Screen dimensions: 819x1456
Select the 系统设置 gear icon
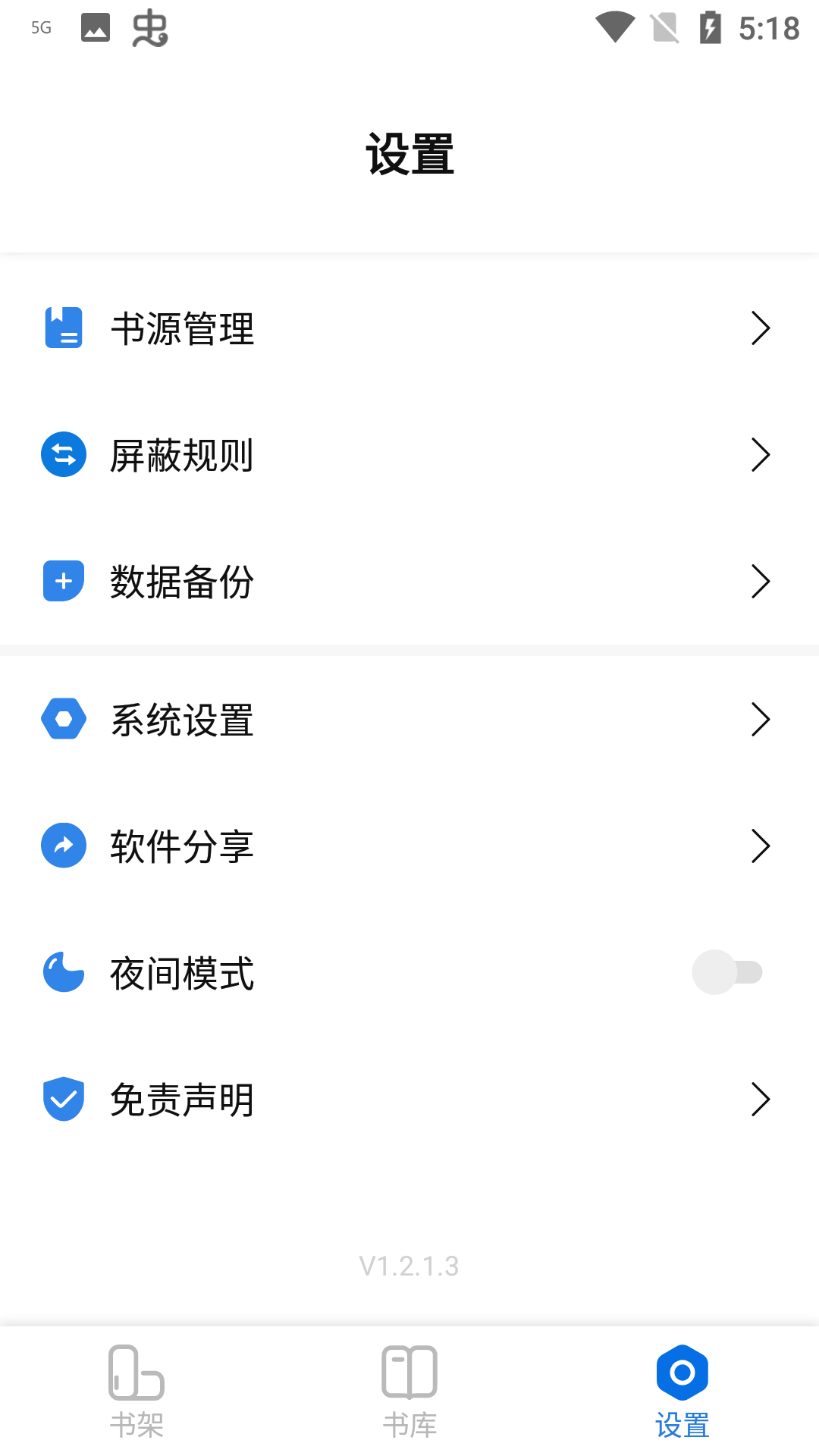63,718
